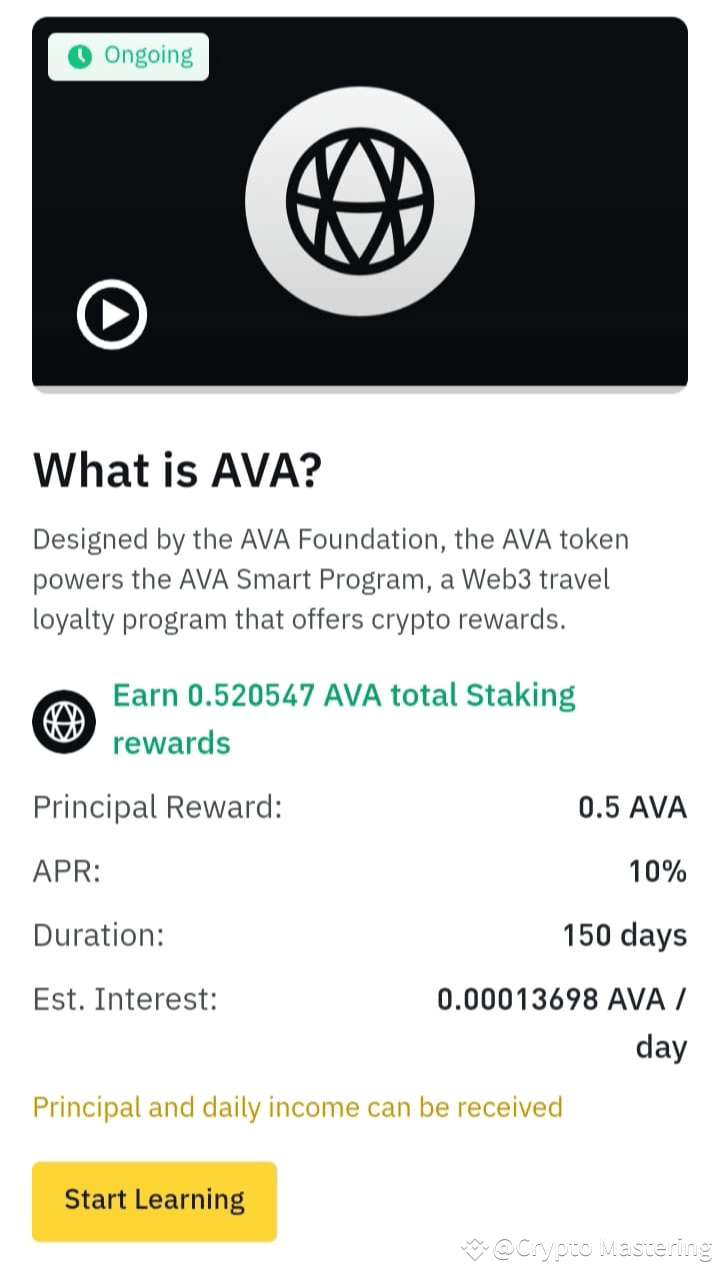This screenshot has width=720, height=1270.
Task: Click the @Crypto Mastering watermark
Action: 588,1248
